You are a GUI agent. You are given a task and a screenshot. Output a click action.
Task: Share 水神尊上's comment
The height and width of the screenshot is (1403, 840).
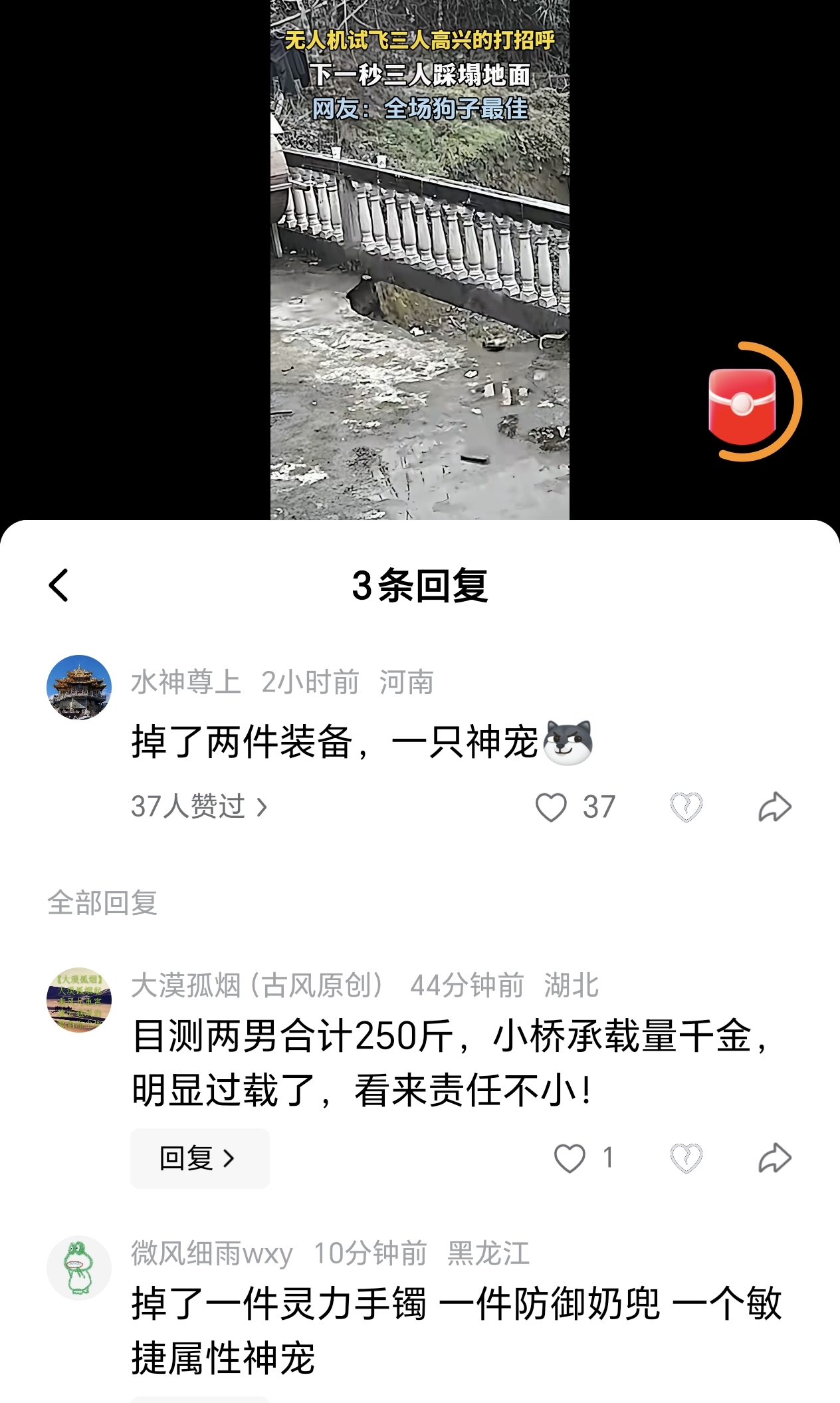point(775,807)
